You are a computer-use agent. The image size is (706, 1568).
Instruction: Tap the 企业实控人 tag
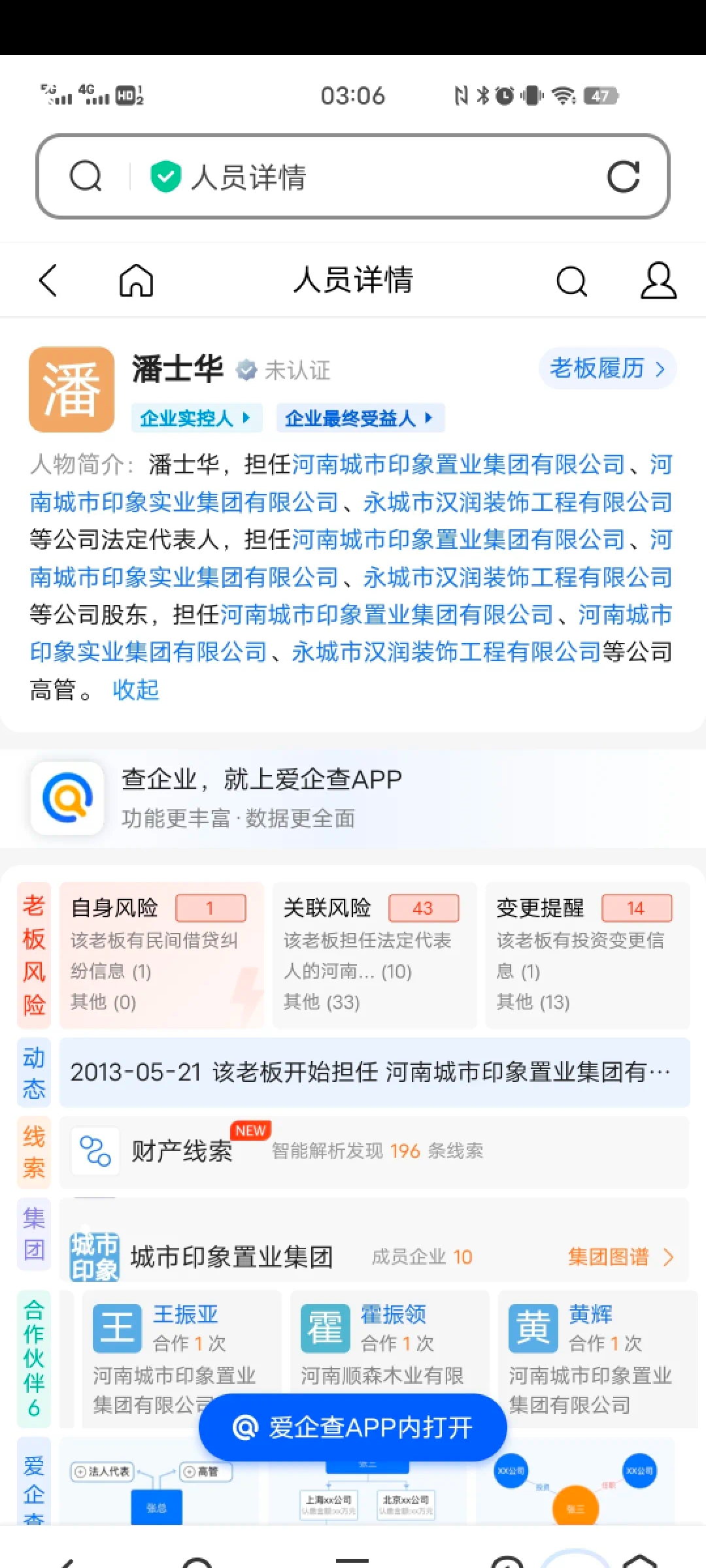(195, 418)
